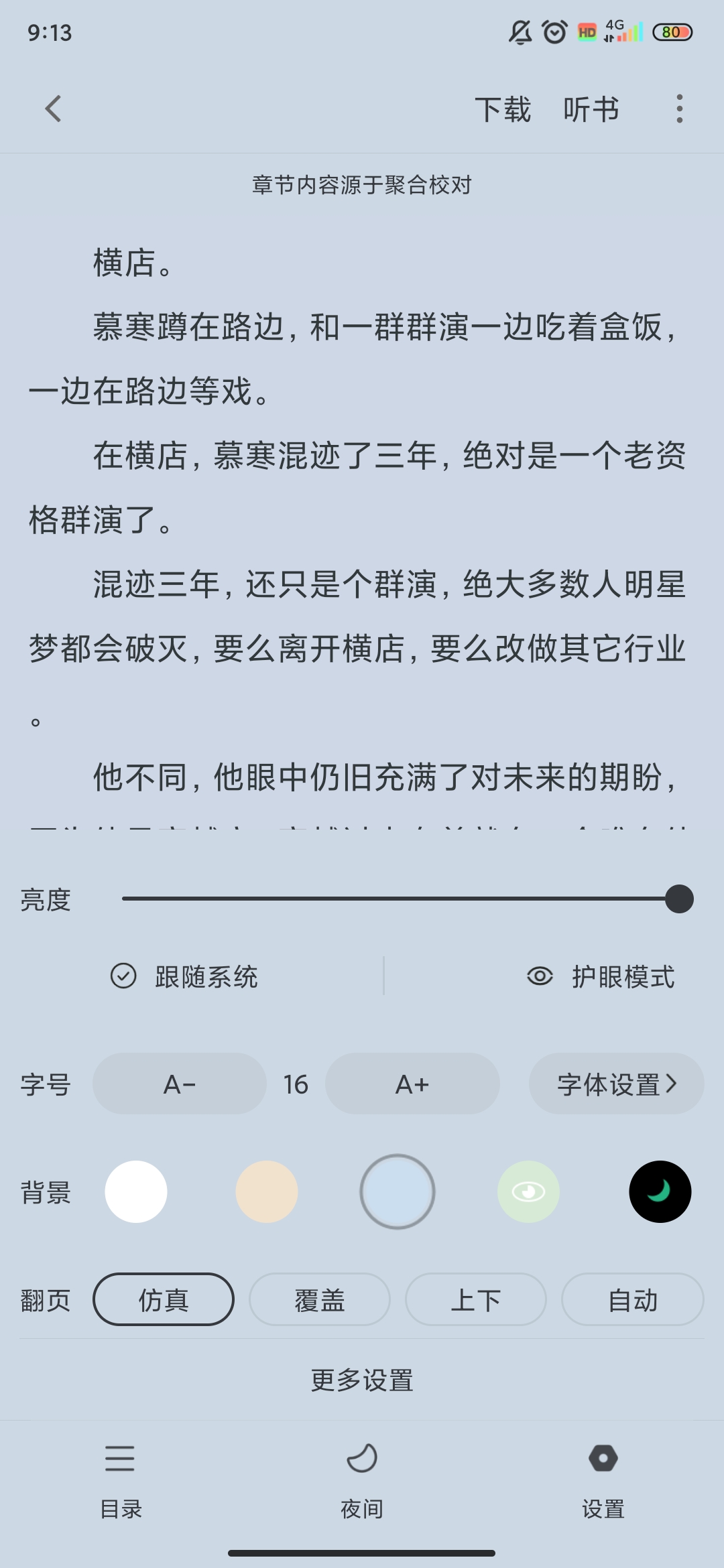Tap the back arrow to exit reading

[x=52, y=109]
